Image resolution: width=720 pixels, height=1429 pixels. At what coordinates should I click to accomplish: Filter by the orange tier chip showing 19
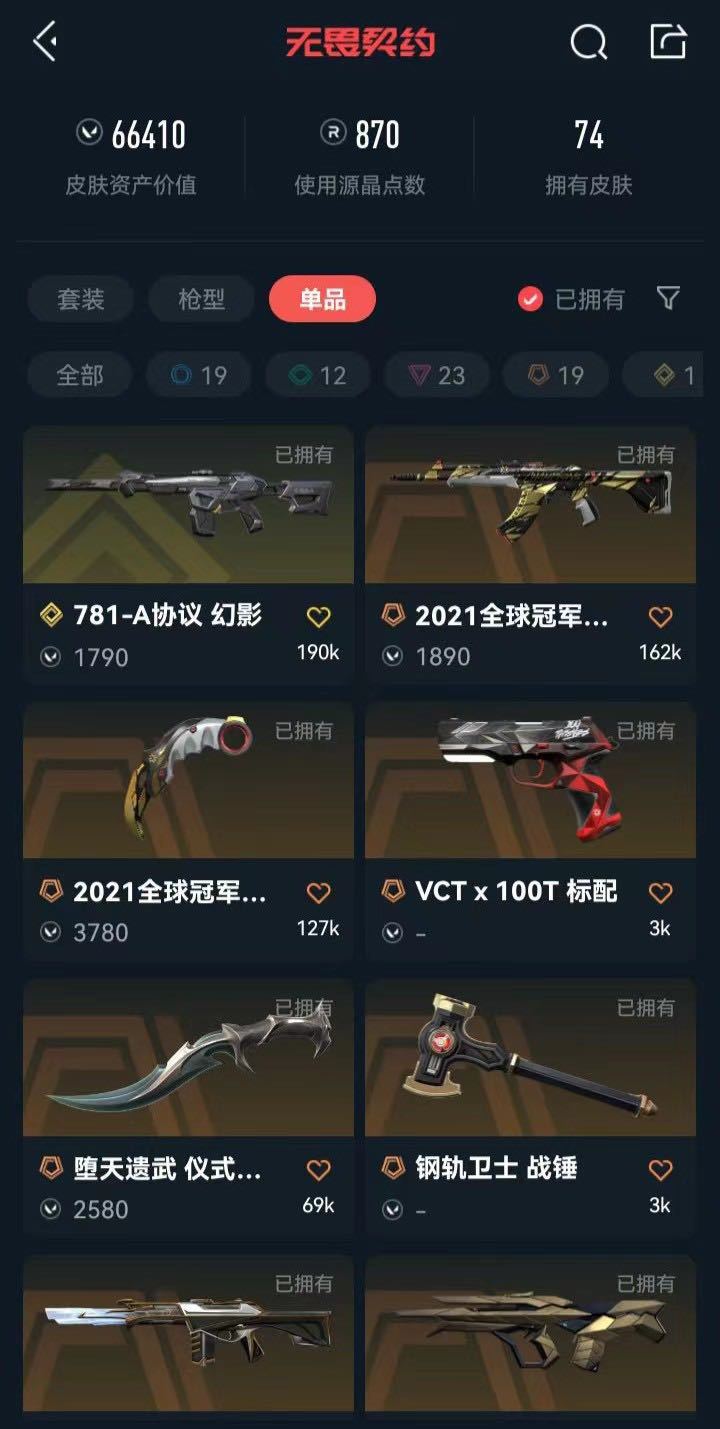coord(556,375)
